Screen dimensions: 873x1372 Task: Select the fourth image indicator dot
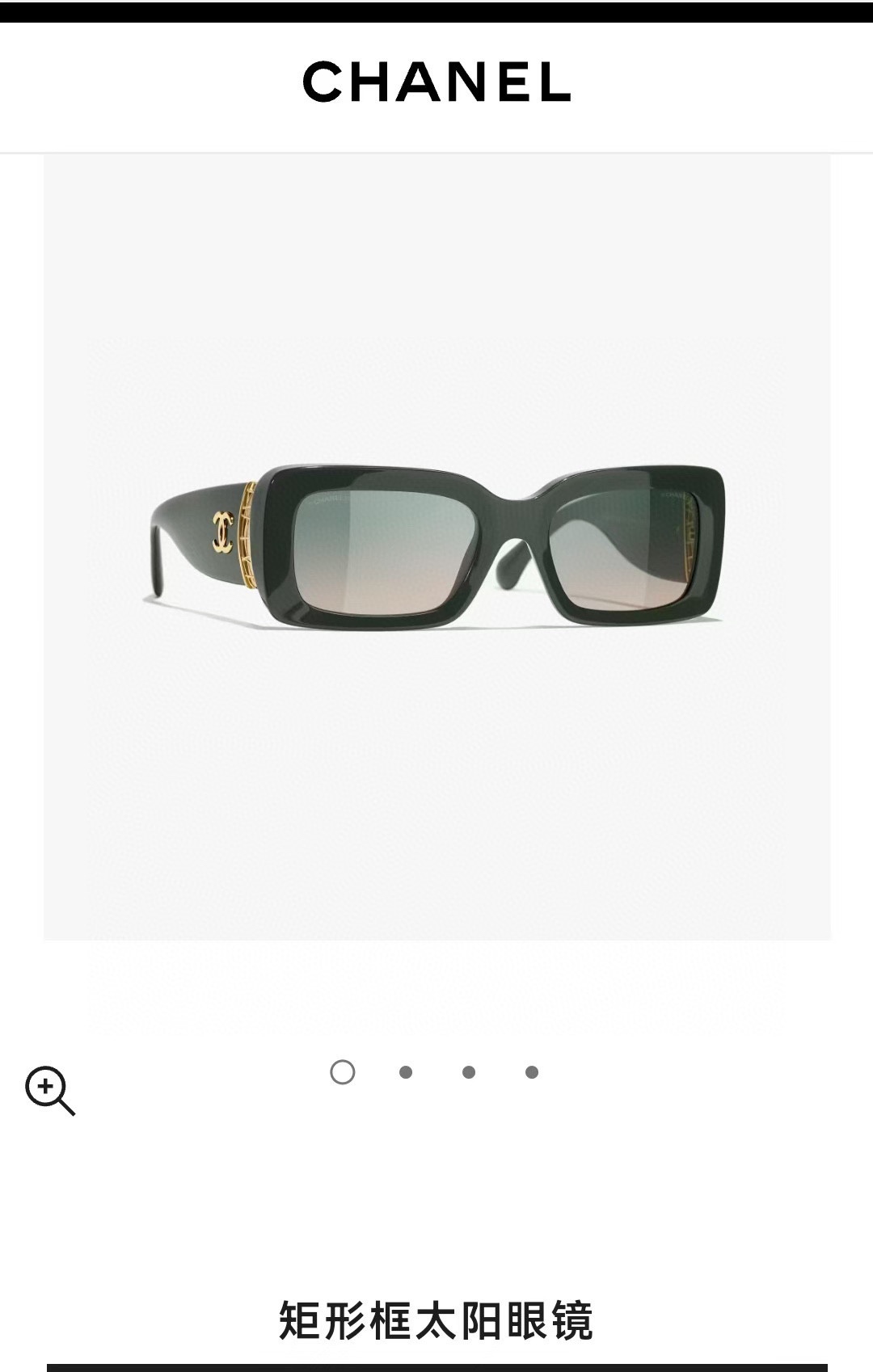tap(532, 1072)
